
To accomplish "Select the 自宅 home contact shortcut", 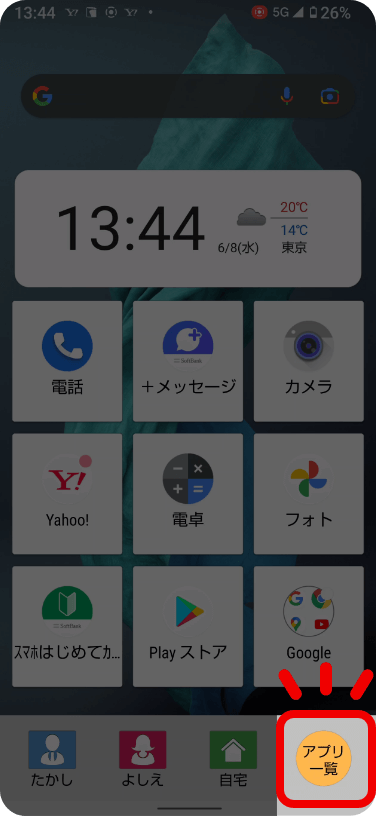I will click(x=233, y=759).
